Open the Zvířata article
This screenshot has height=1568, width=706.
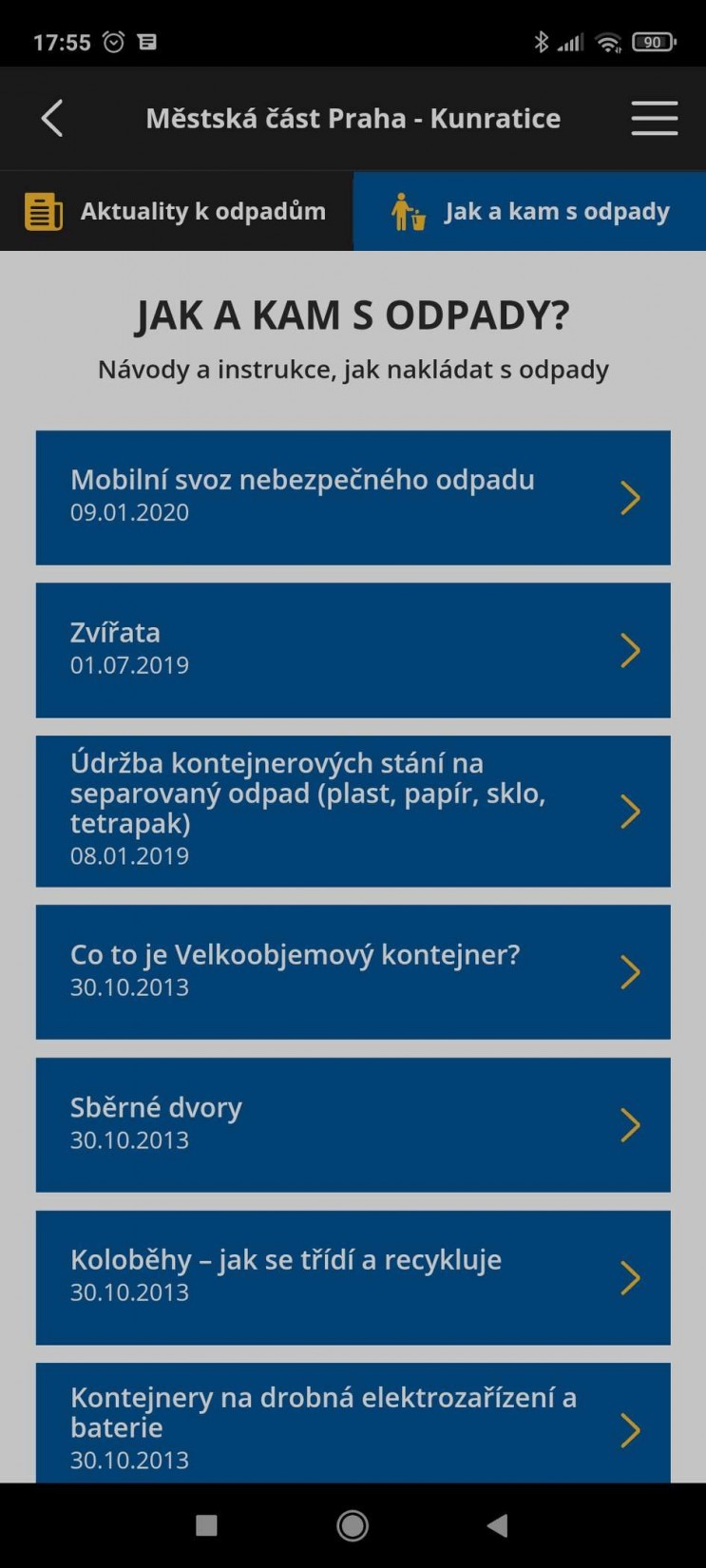click(x=353, y=650)
